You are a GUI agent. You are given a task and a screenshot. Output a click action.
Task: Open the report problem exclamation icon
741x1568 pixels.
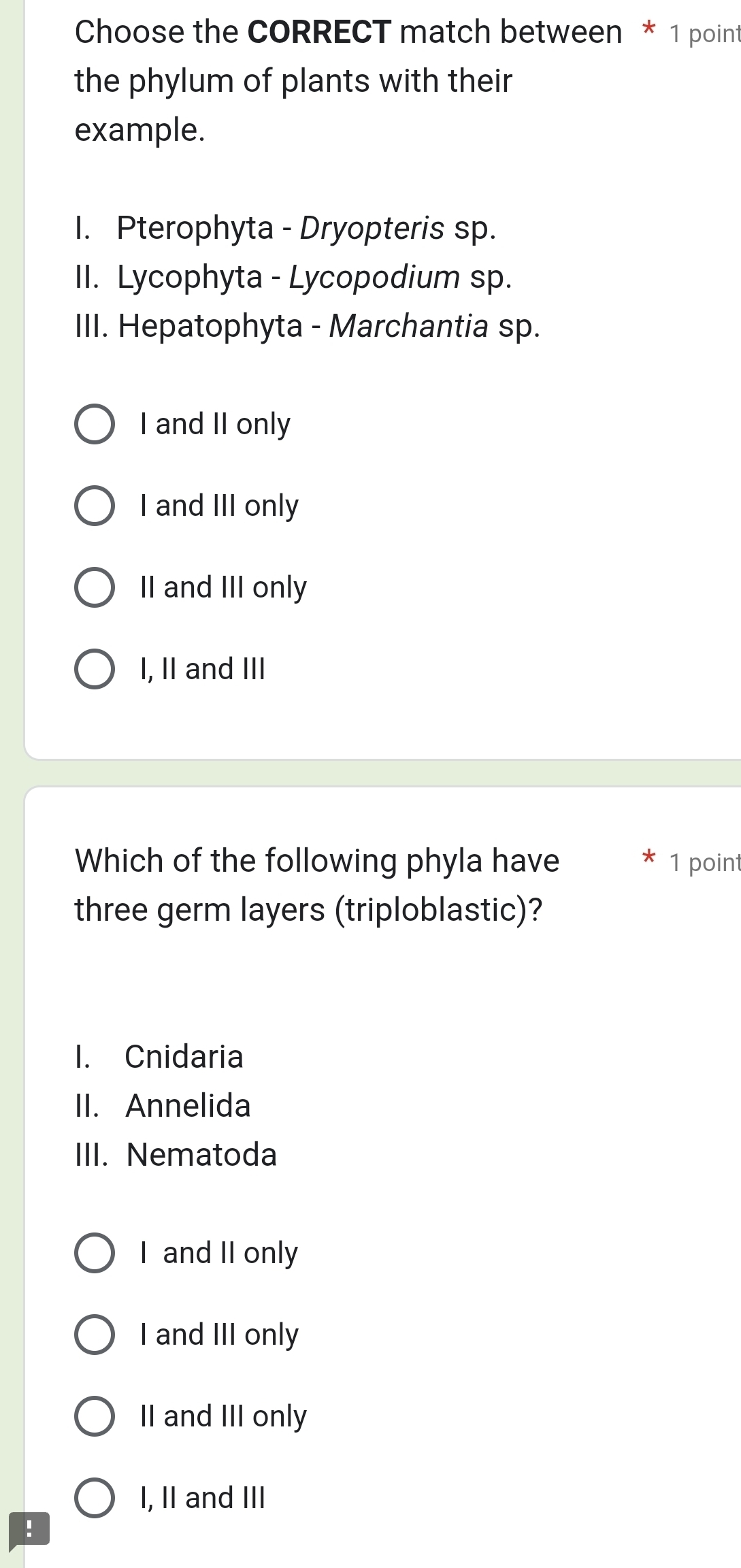pos(29,1529)
